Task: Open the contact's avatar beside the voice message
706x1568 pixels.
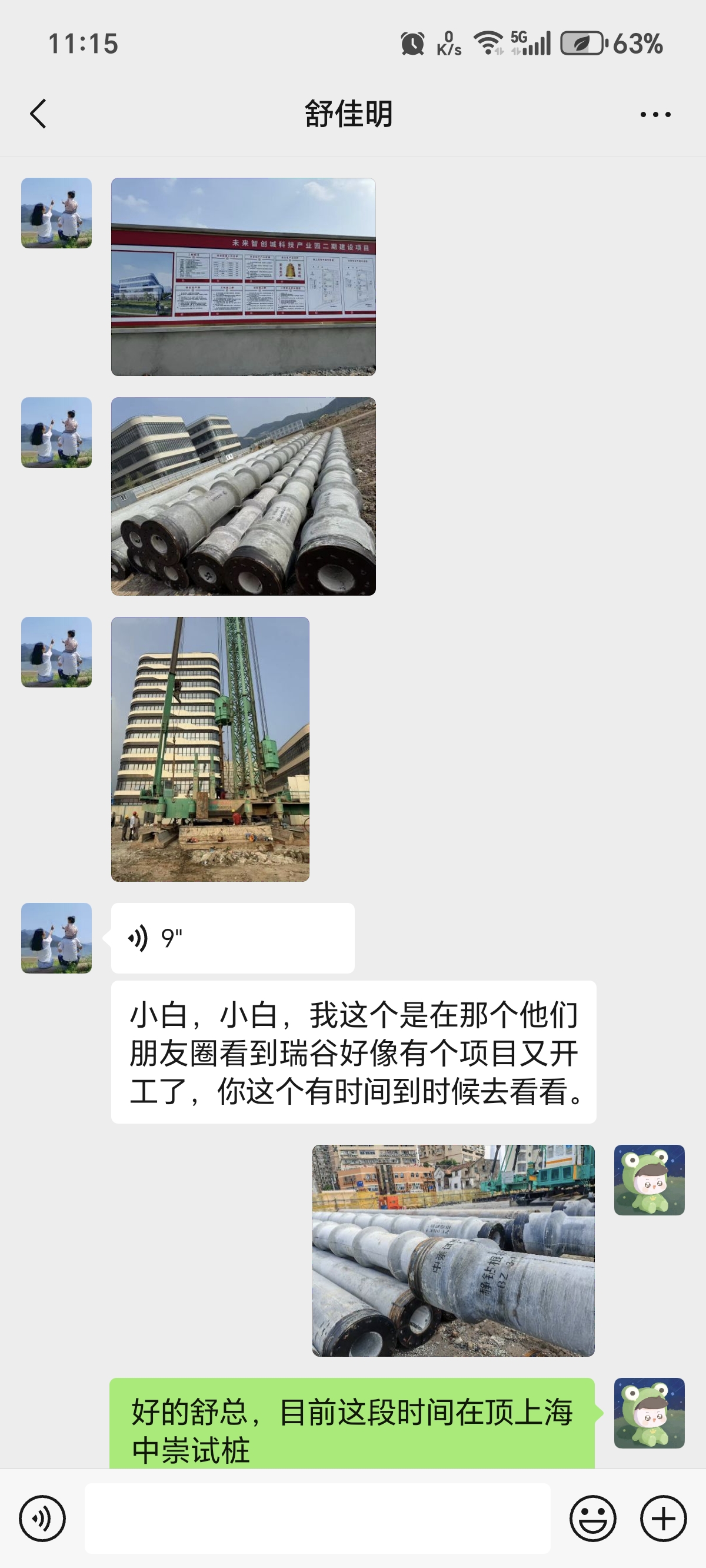Action: pos(56,938)
